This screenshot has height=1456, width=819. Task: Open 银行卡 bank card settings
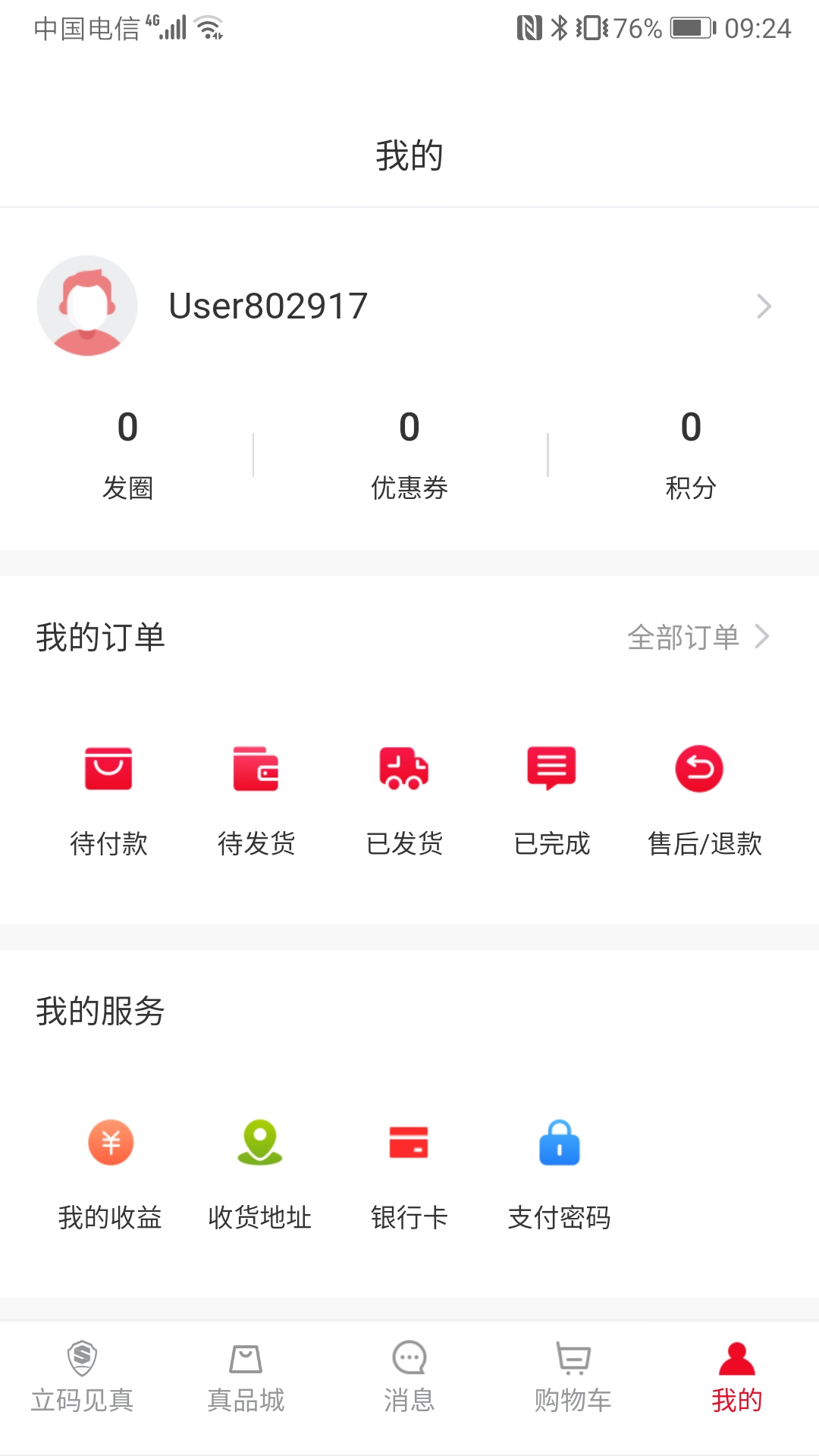[x=409, y=1172]
